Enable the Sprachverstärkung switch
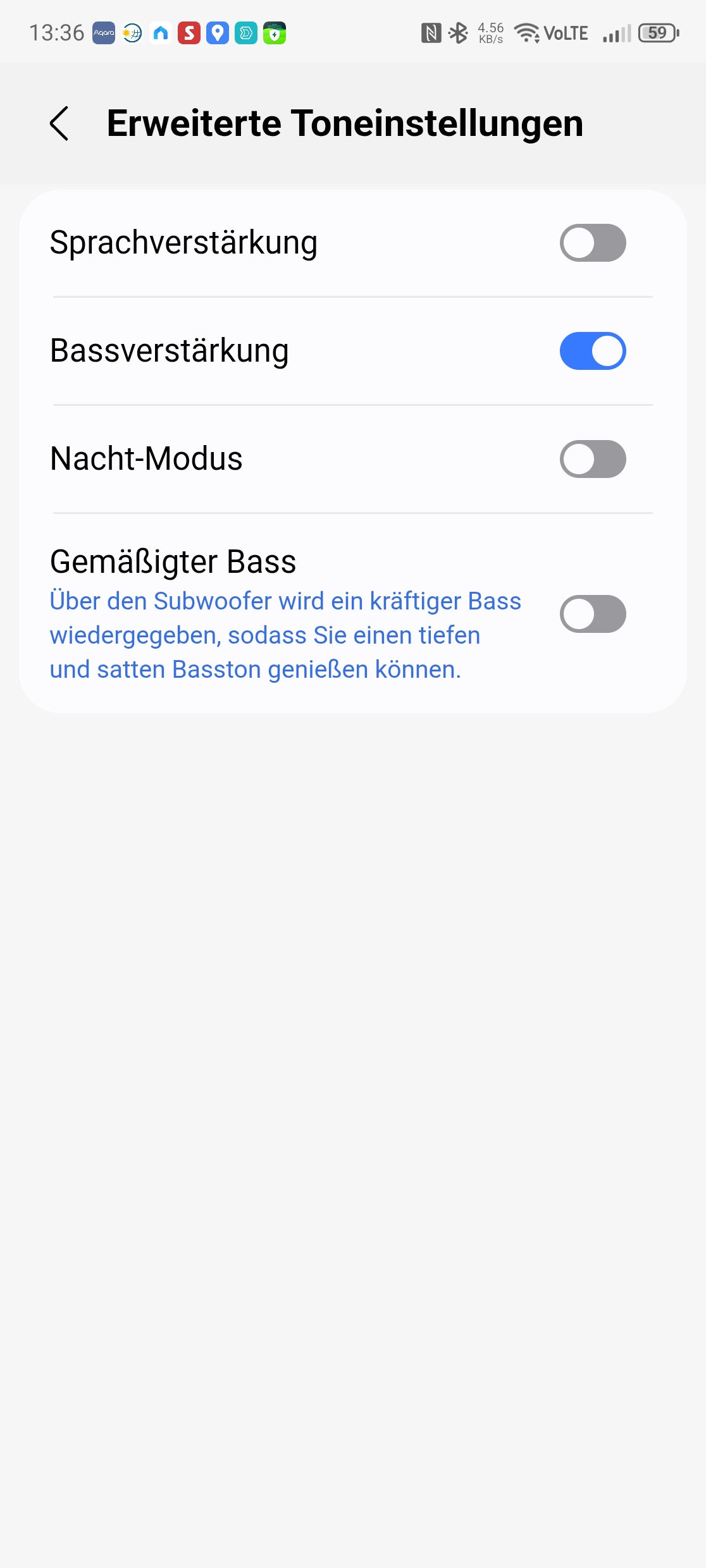 (592, 243)
